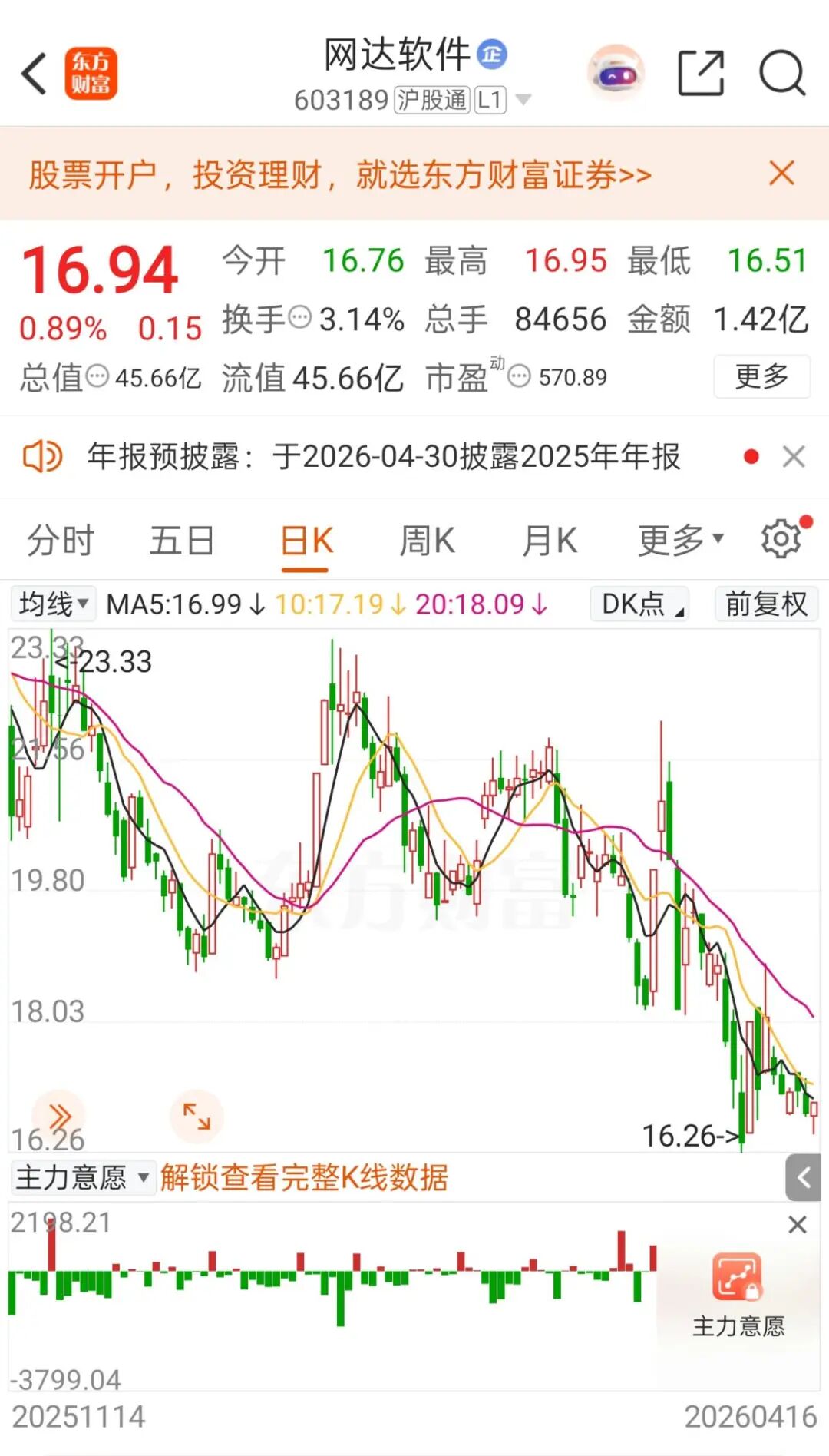The height and width of the screenshot is (1456, 829).
Task: Open the 股票开户 account promotion banner
Action: pos(340,175)
